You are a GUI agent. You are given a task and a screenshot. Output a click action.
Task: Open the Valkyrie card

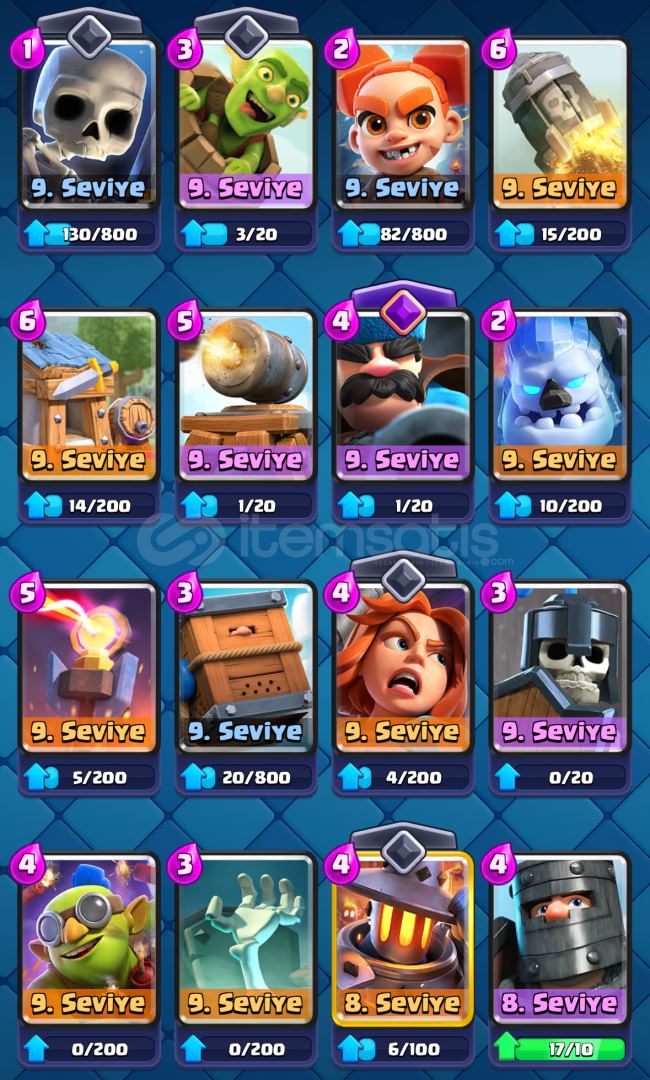pos(403,667)
